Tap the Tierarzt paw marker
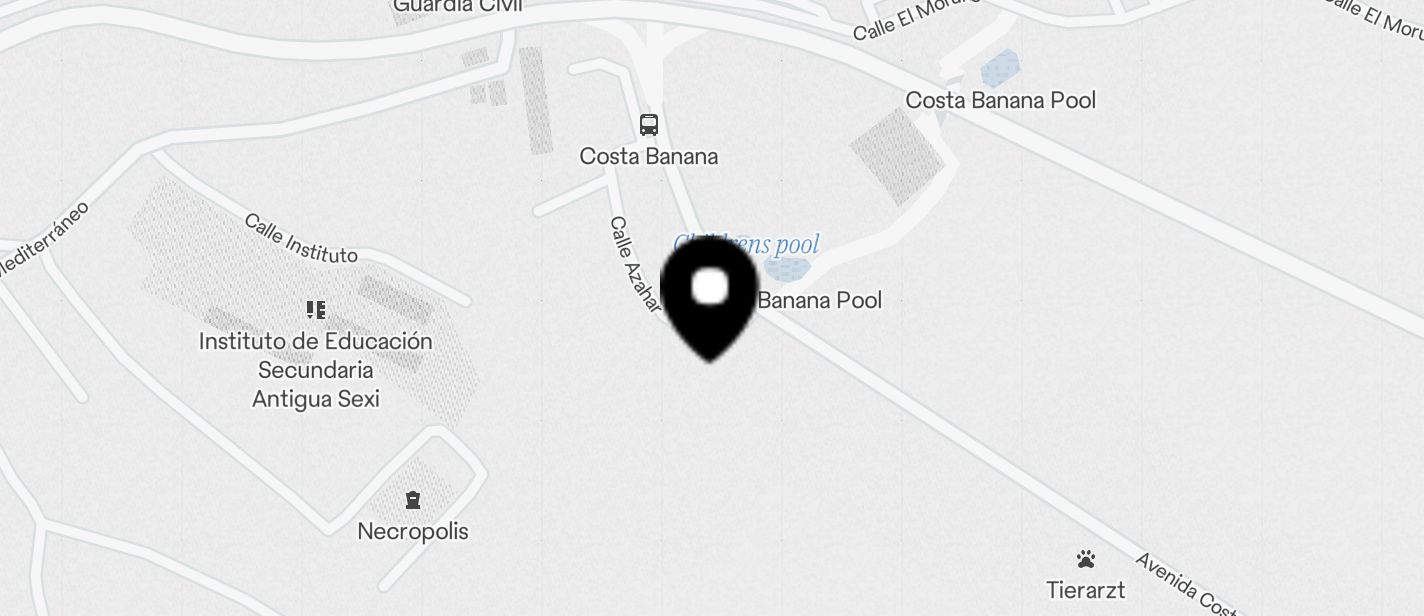1424x616 pixels. [x=1086, y=559]
